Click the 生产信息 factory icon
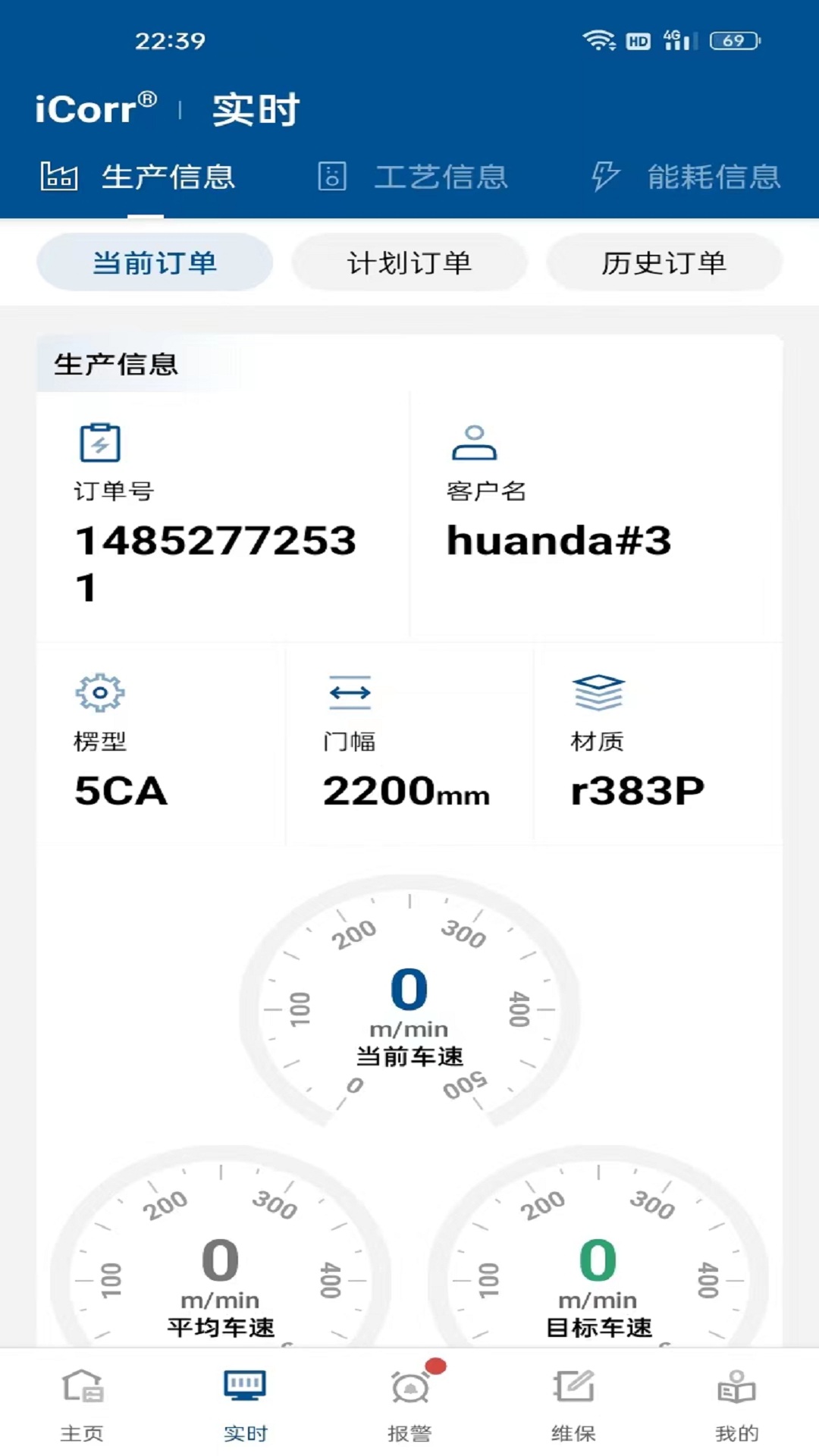 click(x=59, y=177)
